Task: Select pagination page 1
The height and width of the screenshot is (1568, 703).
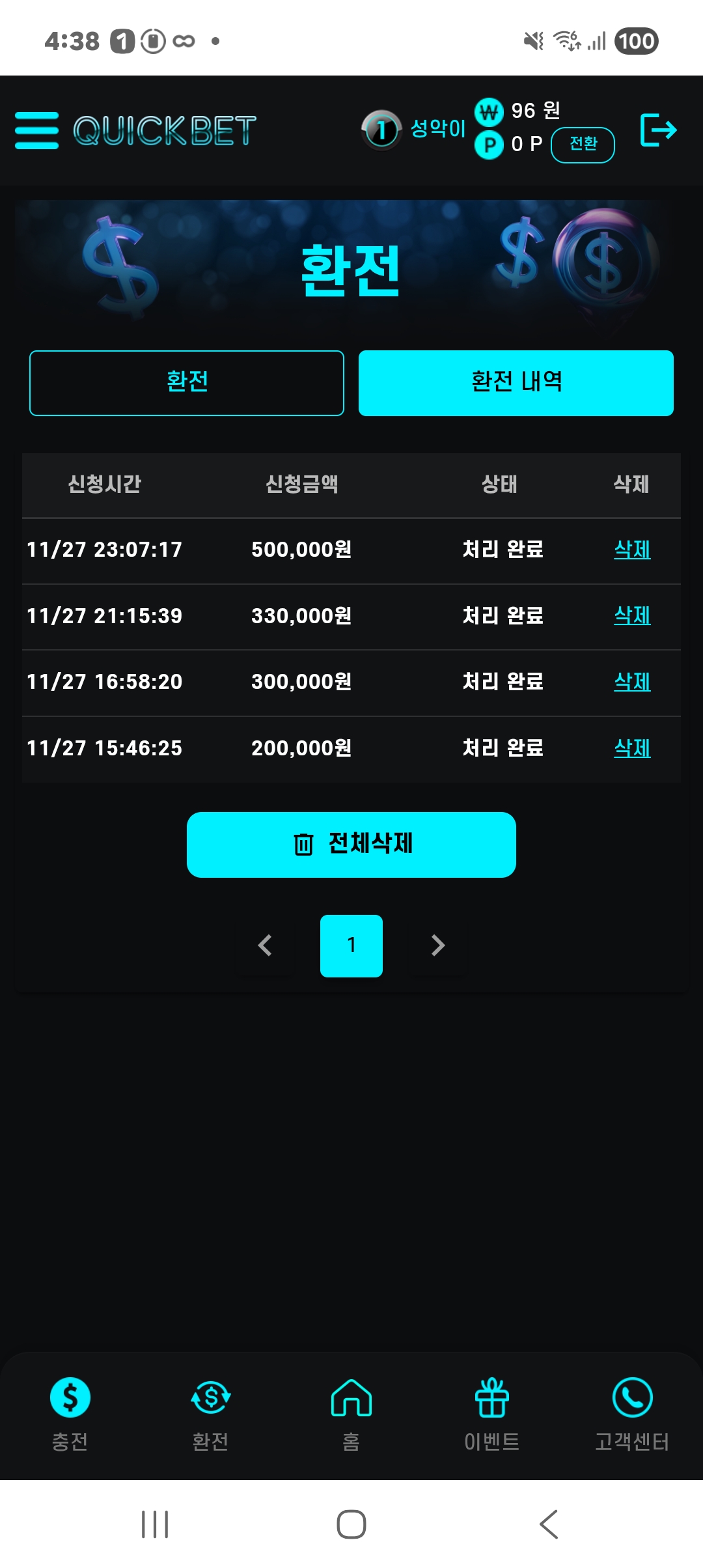Action: [351, 946]
